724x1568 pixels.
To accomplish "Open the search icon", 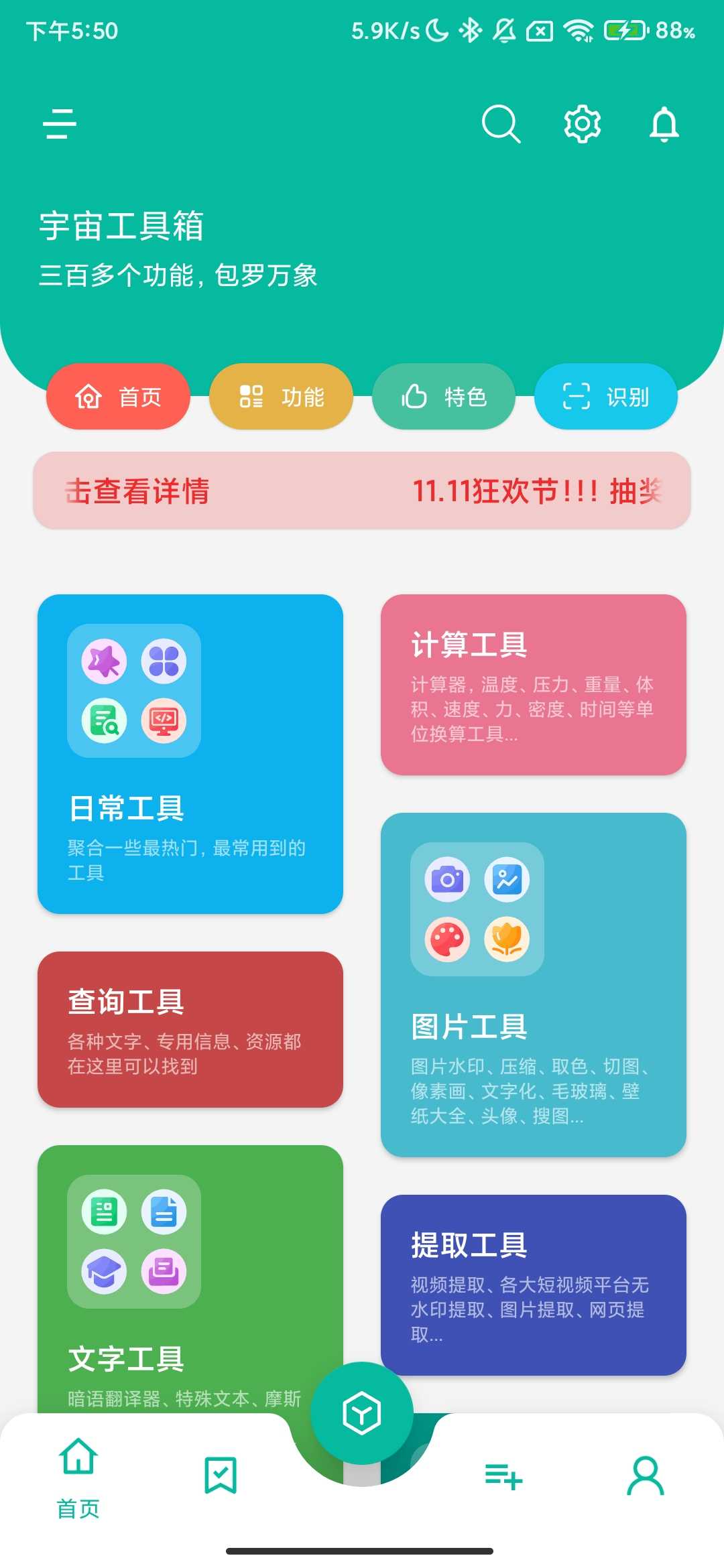I will pyautogui.click(x=501, y=124).
